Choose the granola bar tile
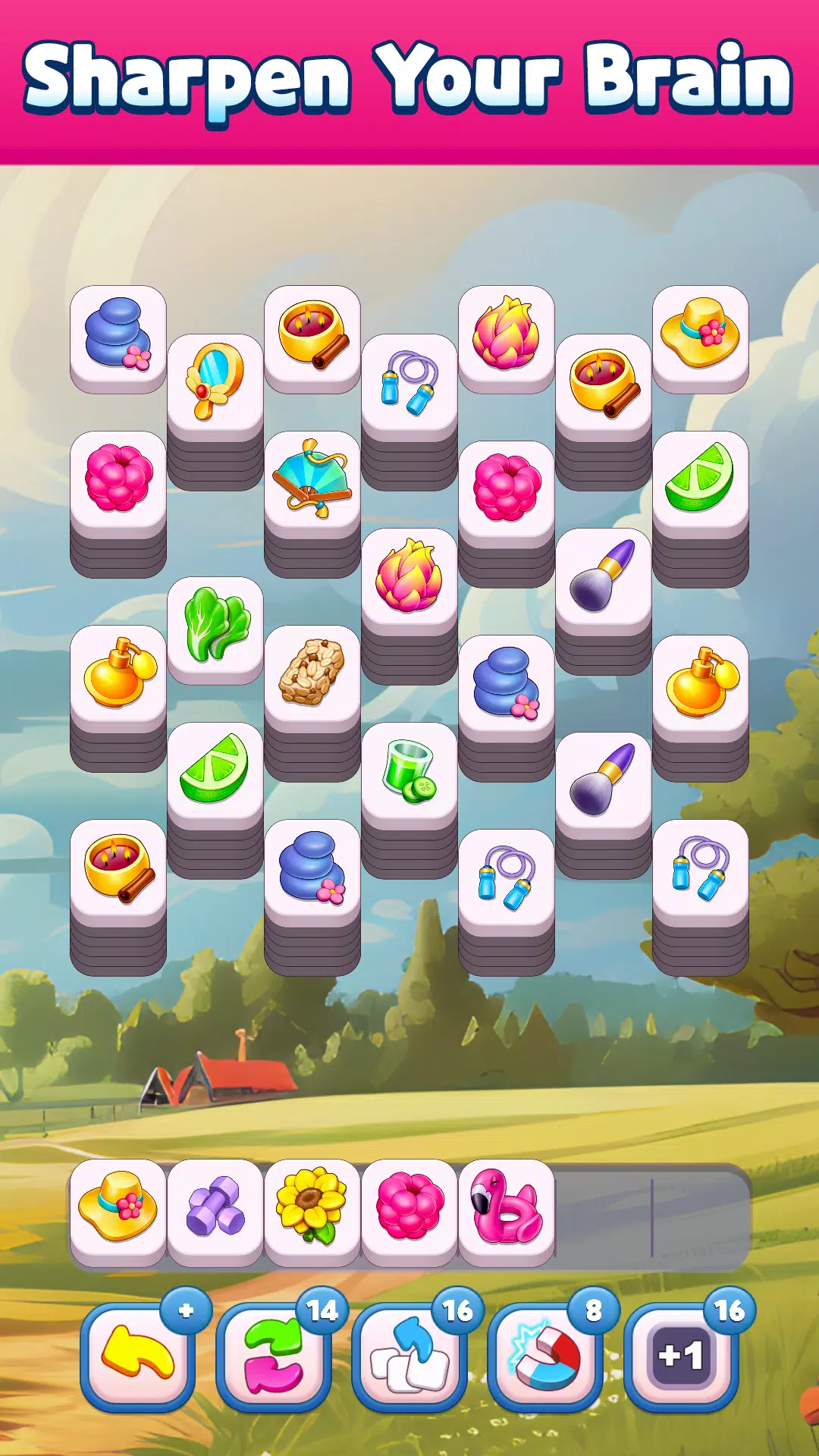 coord(312,672)
